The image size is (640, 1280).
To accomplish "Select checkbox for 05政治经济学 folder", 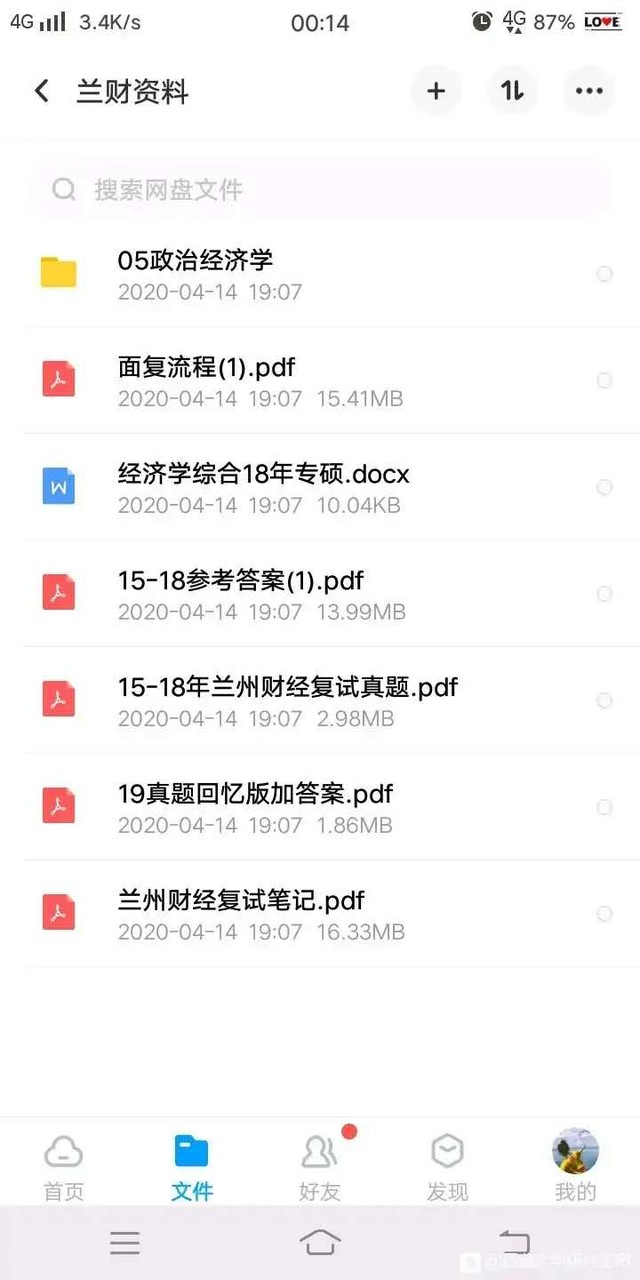I will tap(604, 273).
